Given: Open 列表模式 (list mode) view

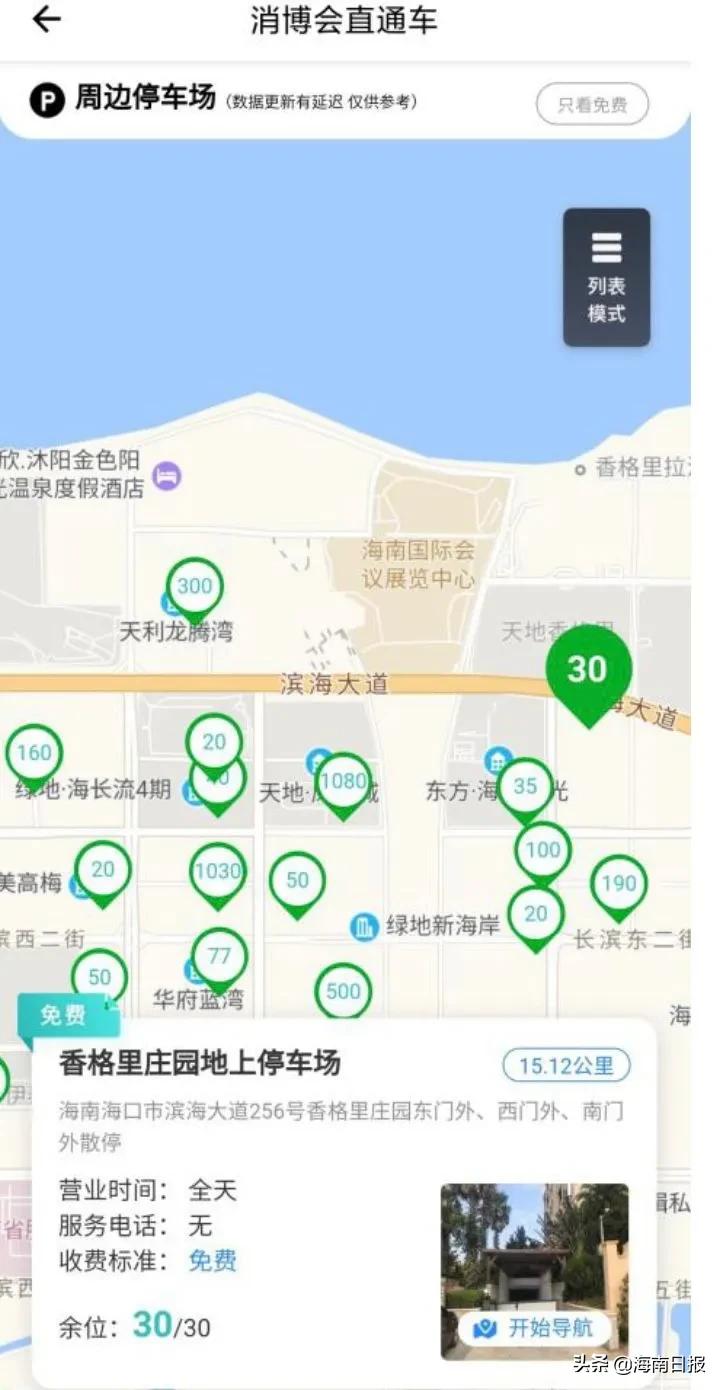Looking at the screenshot, I should [606, 278].
